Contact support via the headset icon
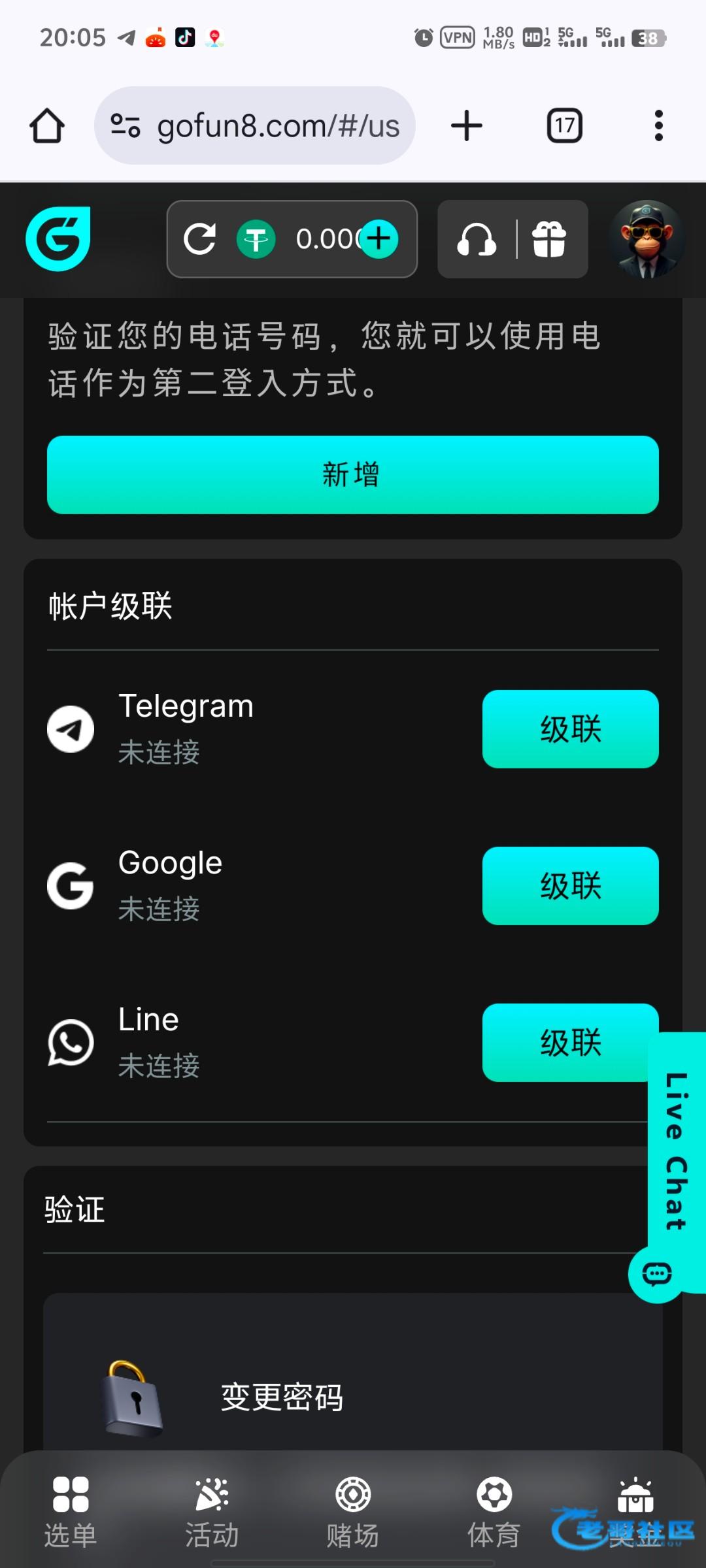This screenshot has width=706, height=1568. [477, 240]
